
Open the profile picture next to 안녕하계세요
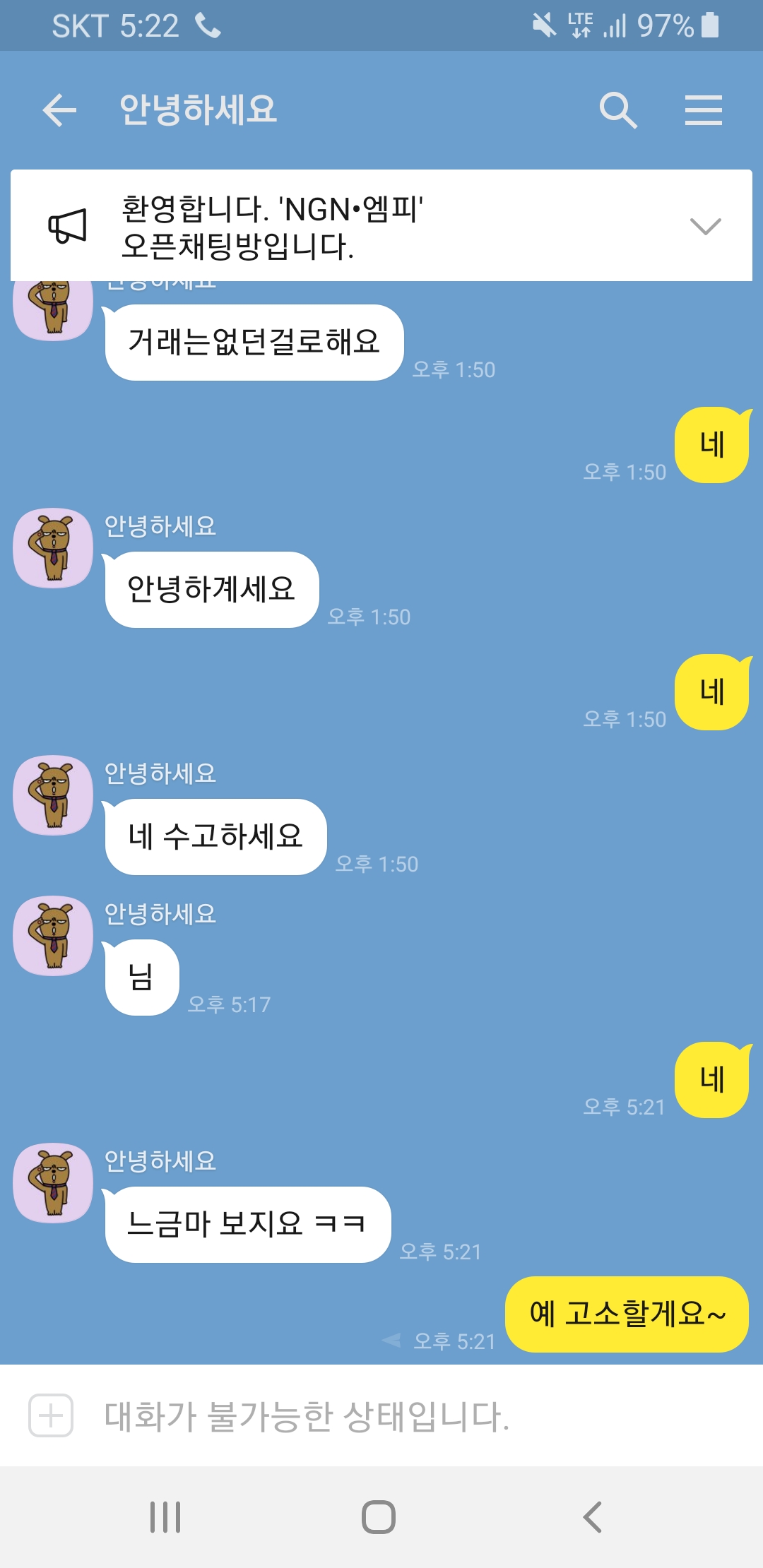(54, 548)
